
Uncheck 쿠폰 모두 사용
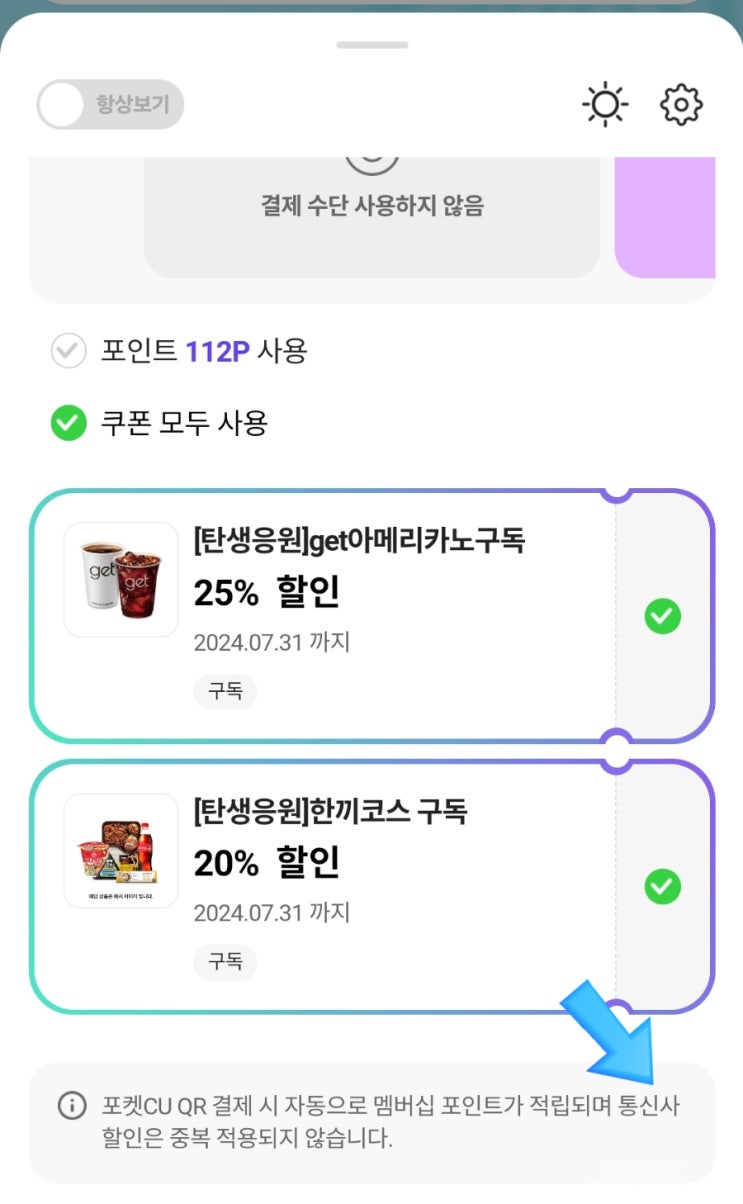click(x=68, y=424)
